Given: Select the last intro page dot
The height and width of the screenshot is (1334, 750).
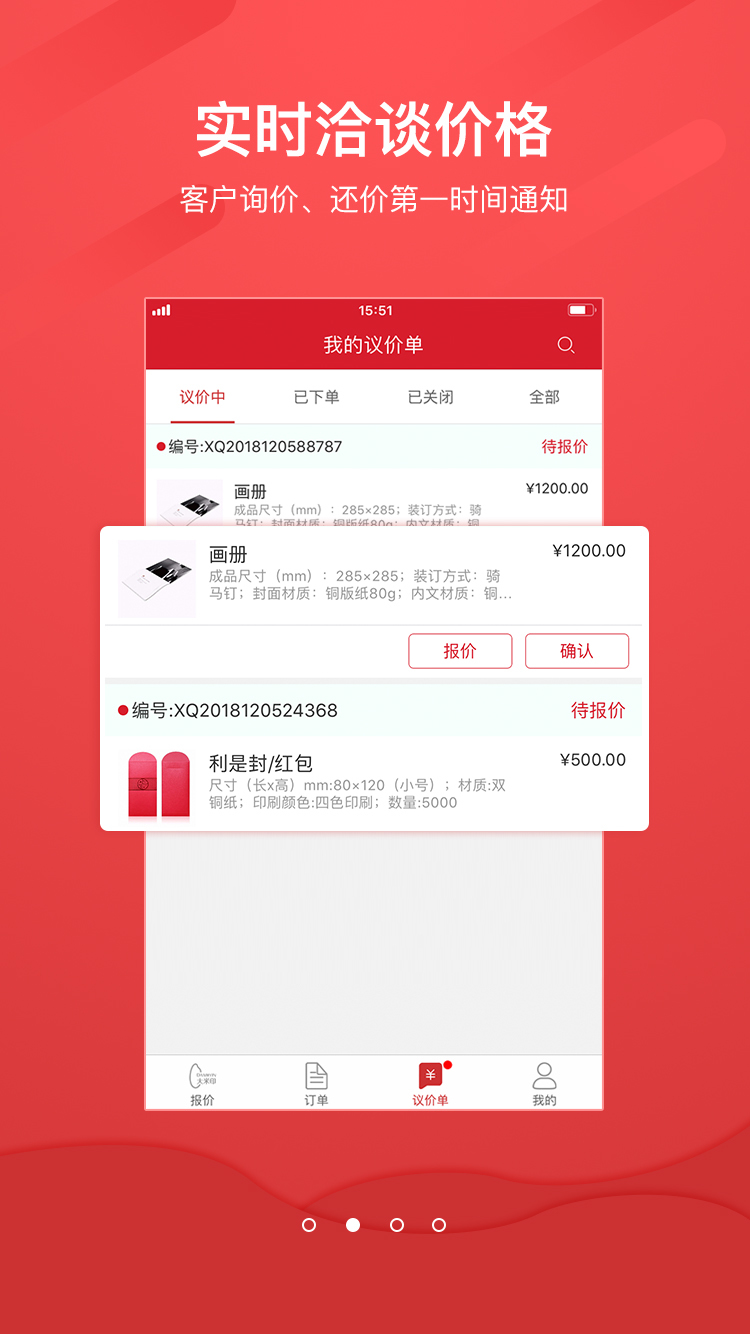Looking at the screenshot, I should (439, 1225).
